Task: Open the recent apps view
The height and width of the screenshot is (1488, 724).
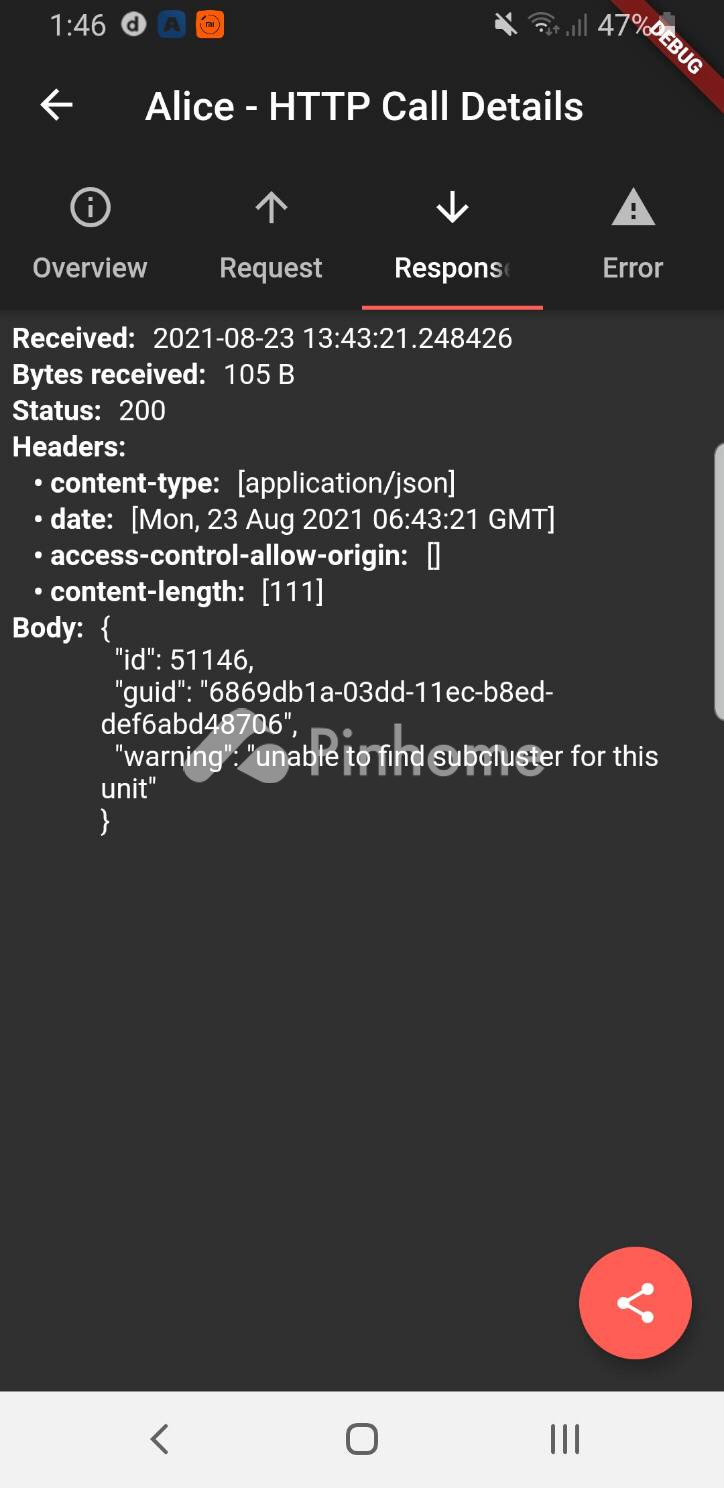Action: click(565, 1439)
